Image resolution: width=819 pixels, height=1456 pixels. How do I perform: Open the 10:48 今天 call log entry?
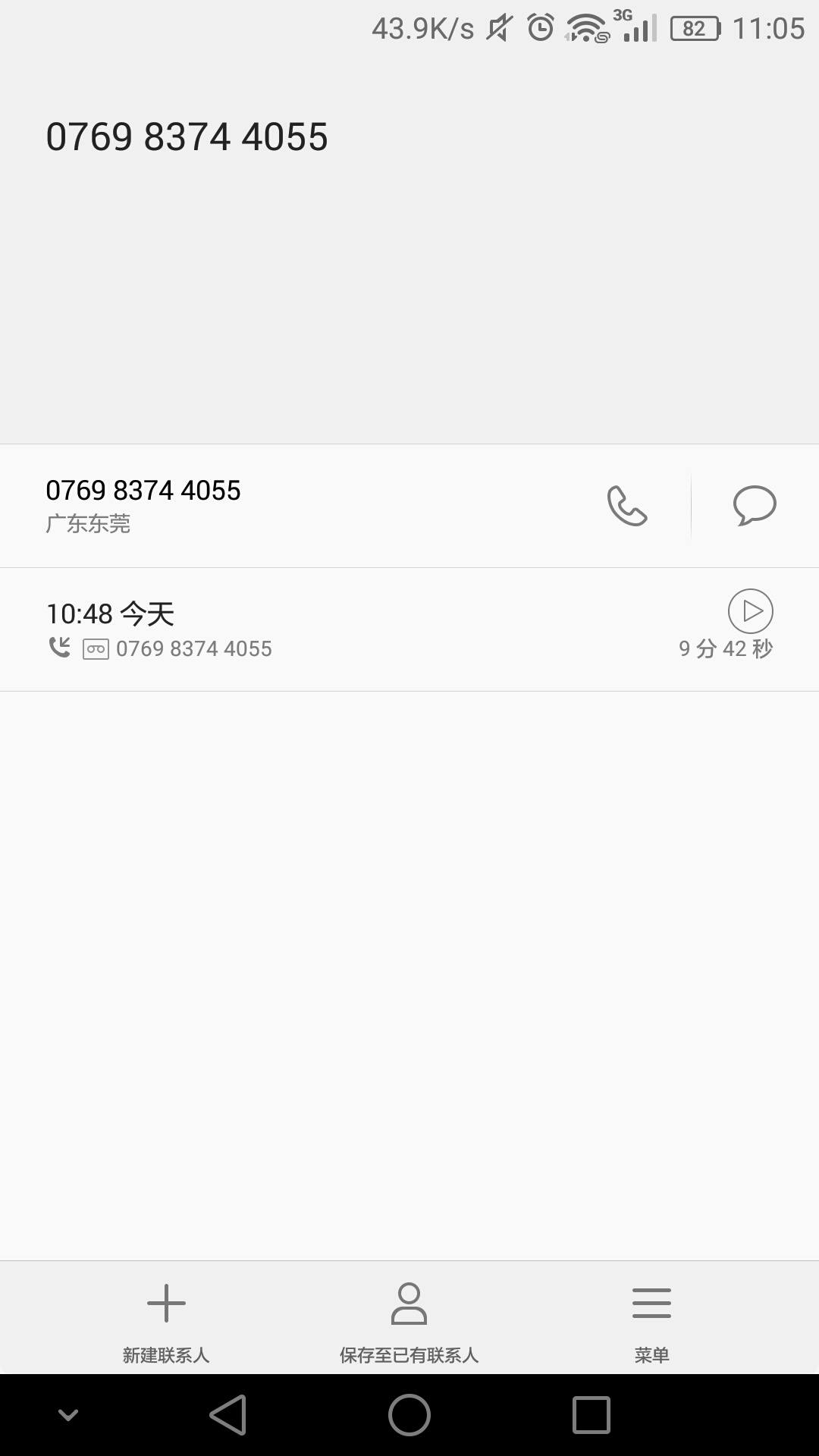pyautogui.click(x=303, y=629)
